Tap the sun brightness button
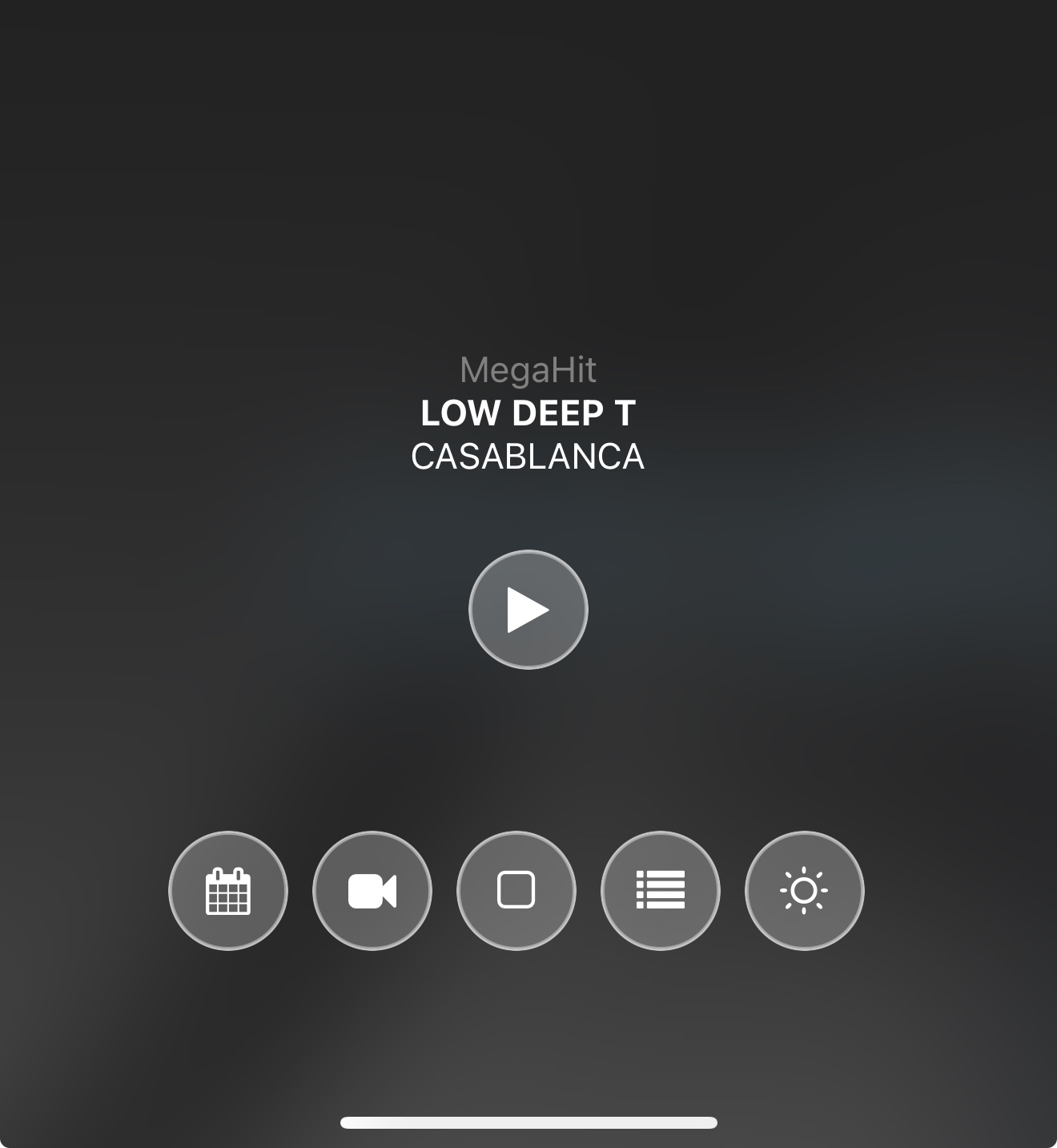 804,891
